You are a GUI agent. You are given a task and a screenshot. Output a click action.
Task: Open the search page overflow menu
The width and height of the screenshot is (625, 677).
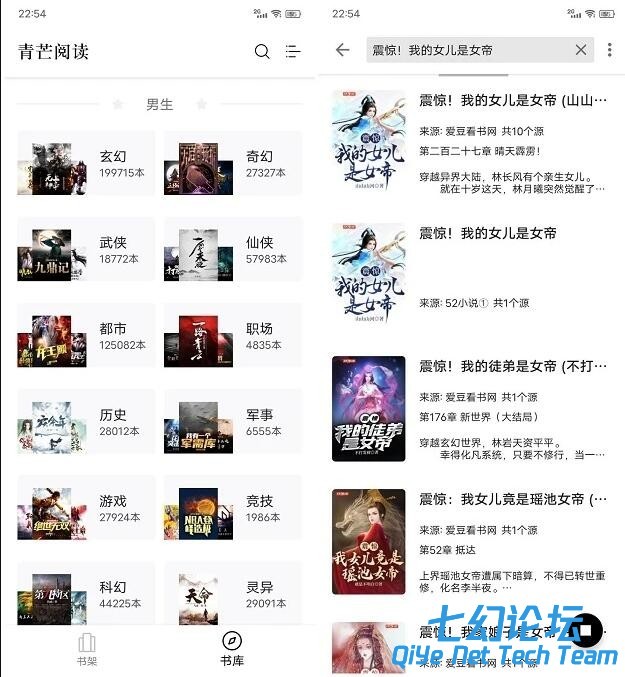[610, 50]
